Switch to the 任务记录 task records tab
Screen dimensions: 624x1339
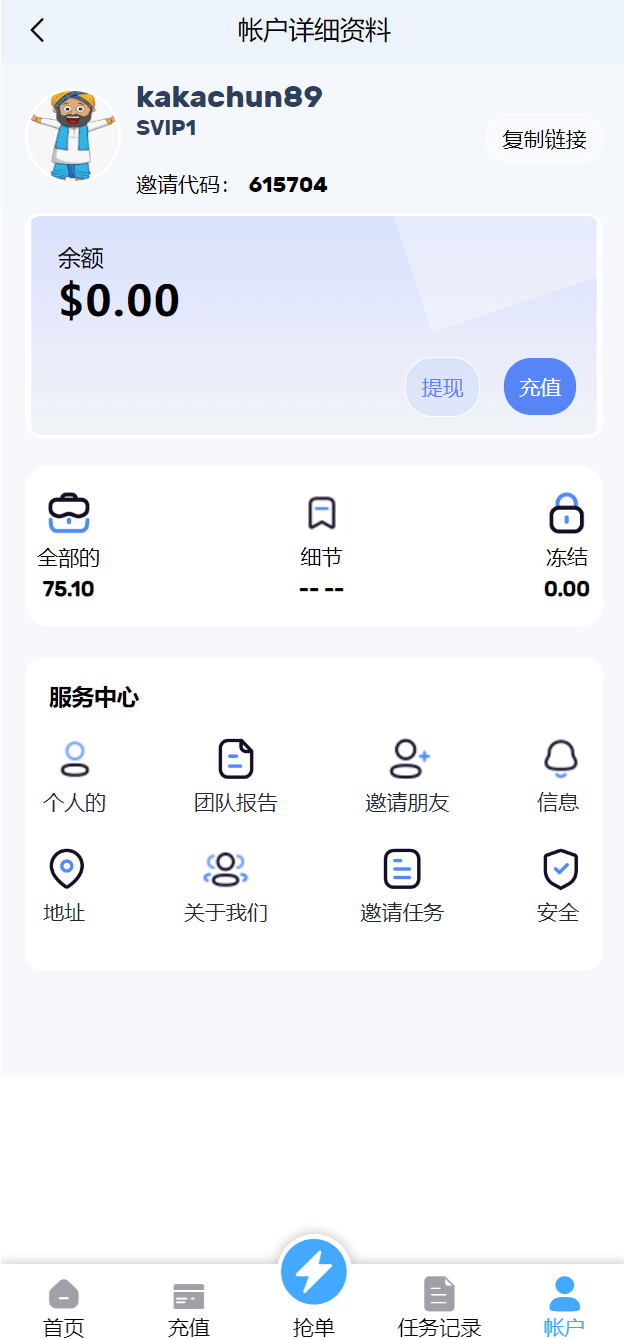(439, 1308)
